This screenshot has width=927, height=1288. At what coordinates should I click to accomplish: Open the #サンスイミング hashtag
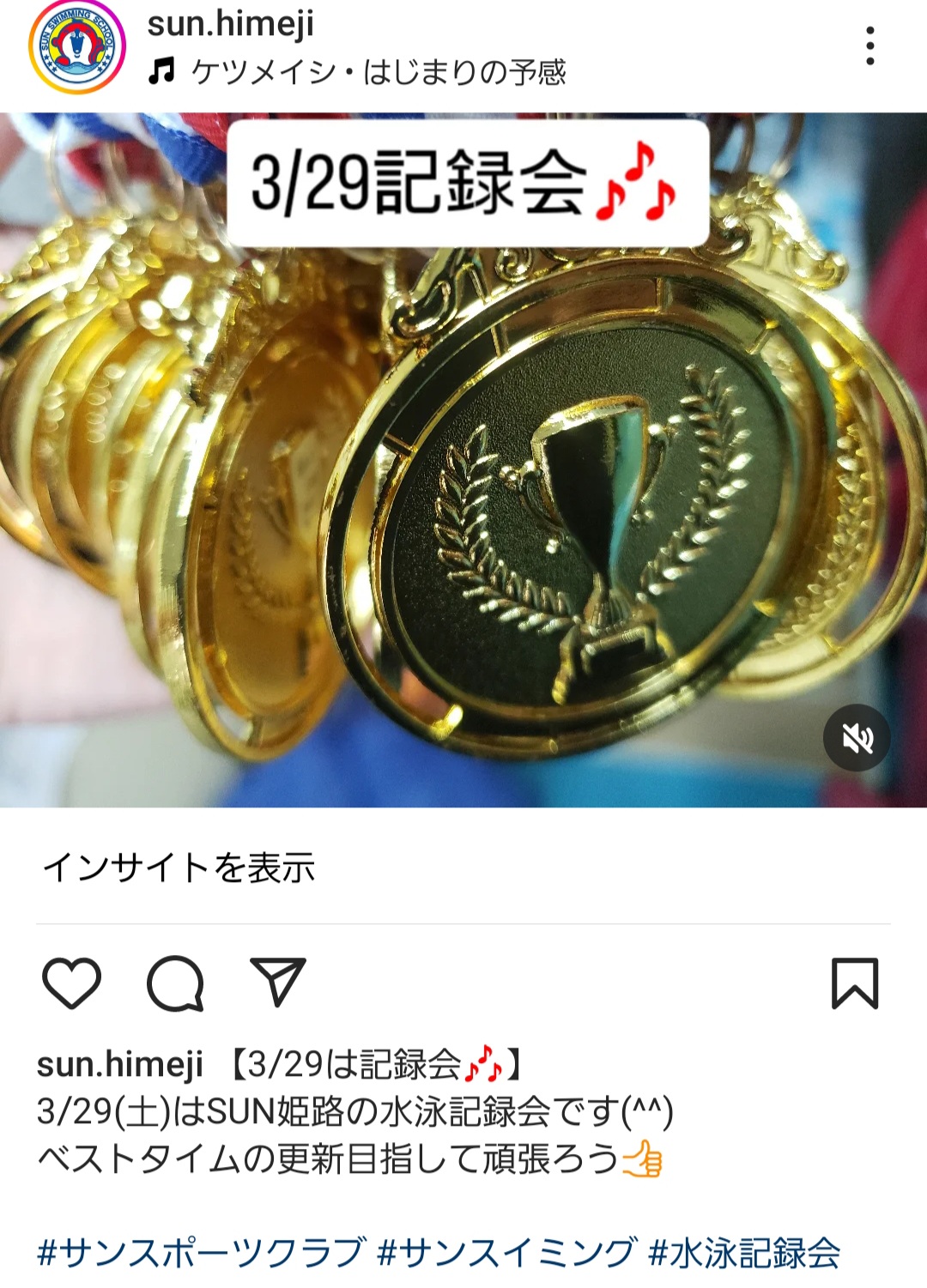tap(506, 1253)
